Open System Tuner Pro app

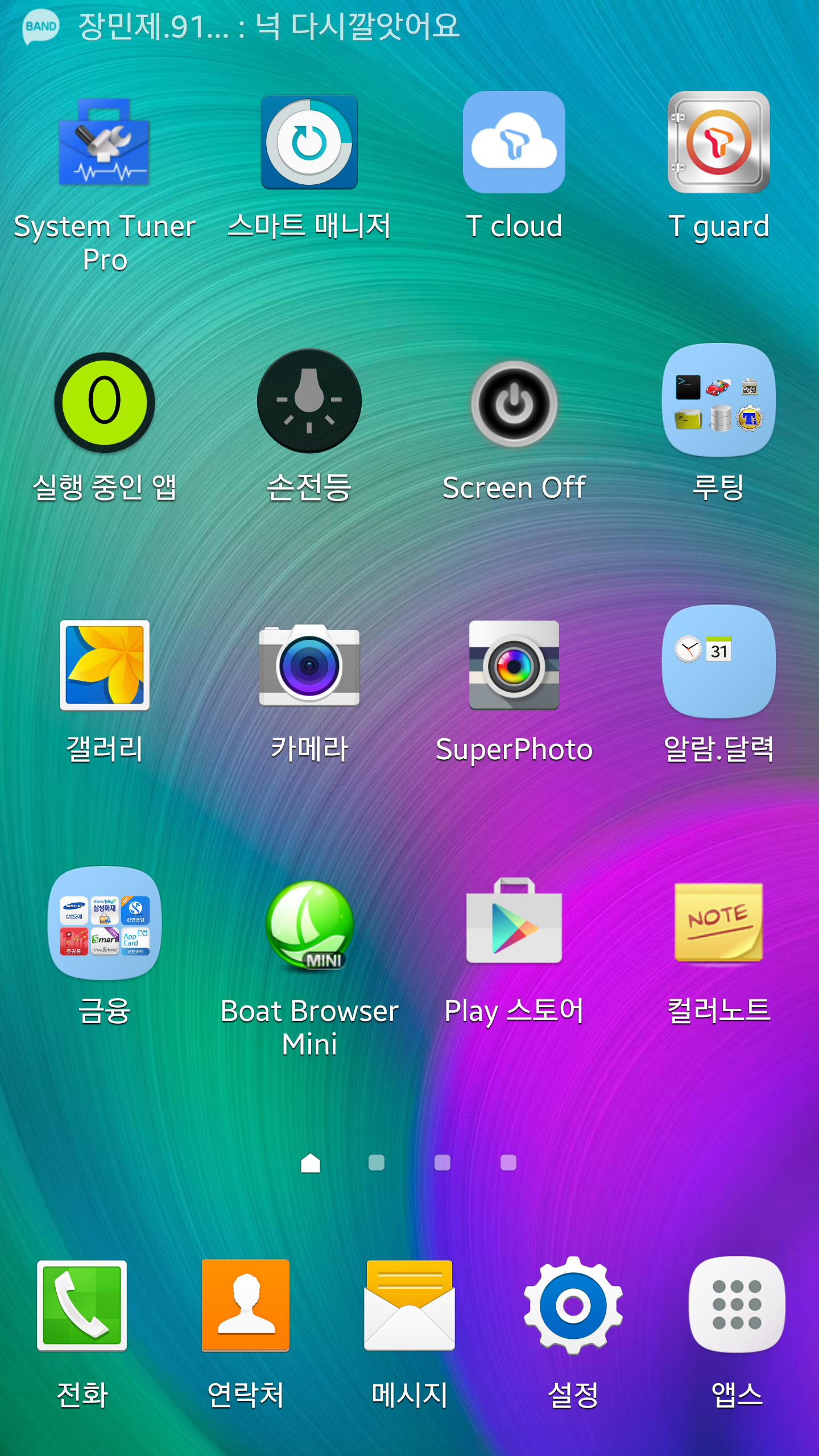[105, 142]
